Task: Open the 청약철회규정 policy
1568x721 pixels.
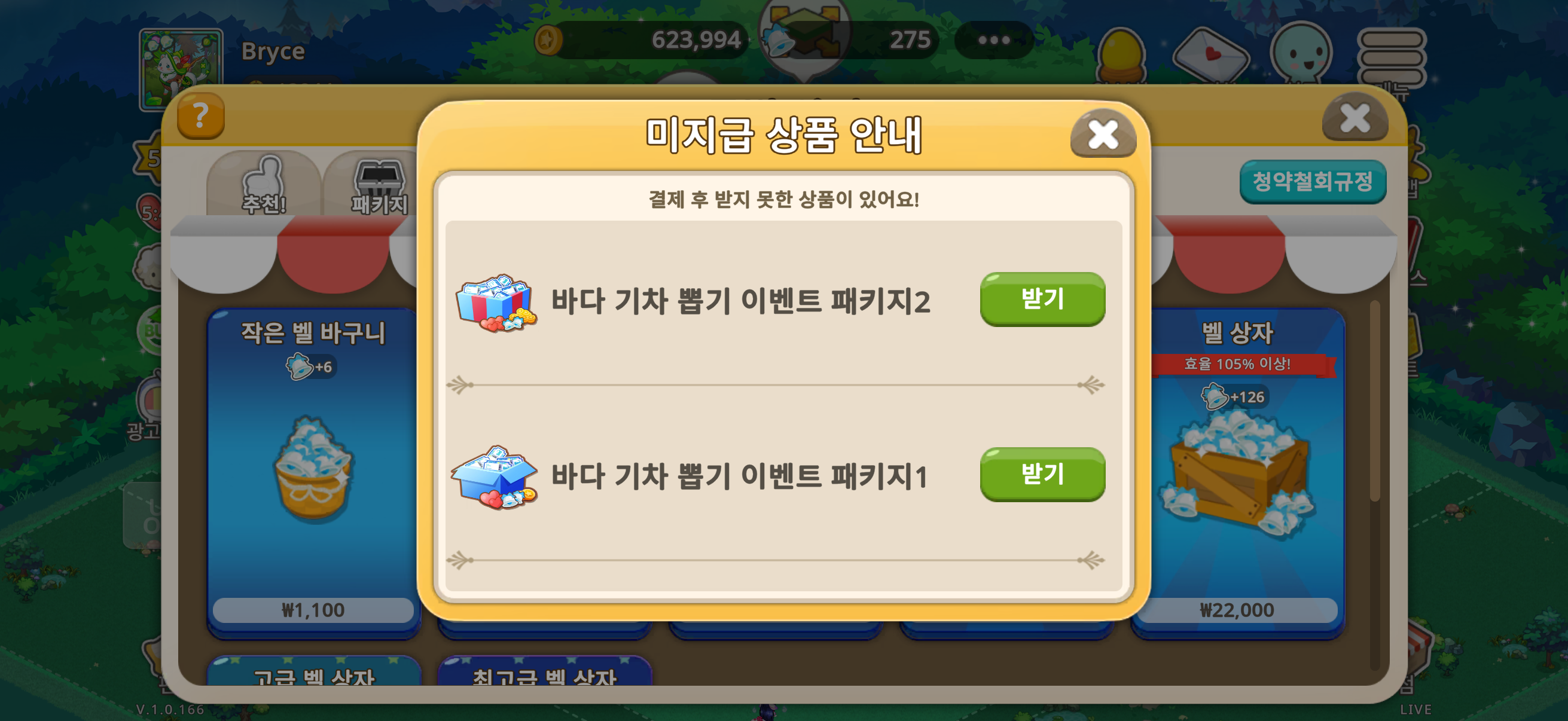Action: (x=1311, y=181)
